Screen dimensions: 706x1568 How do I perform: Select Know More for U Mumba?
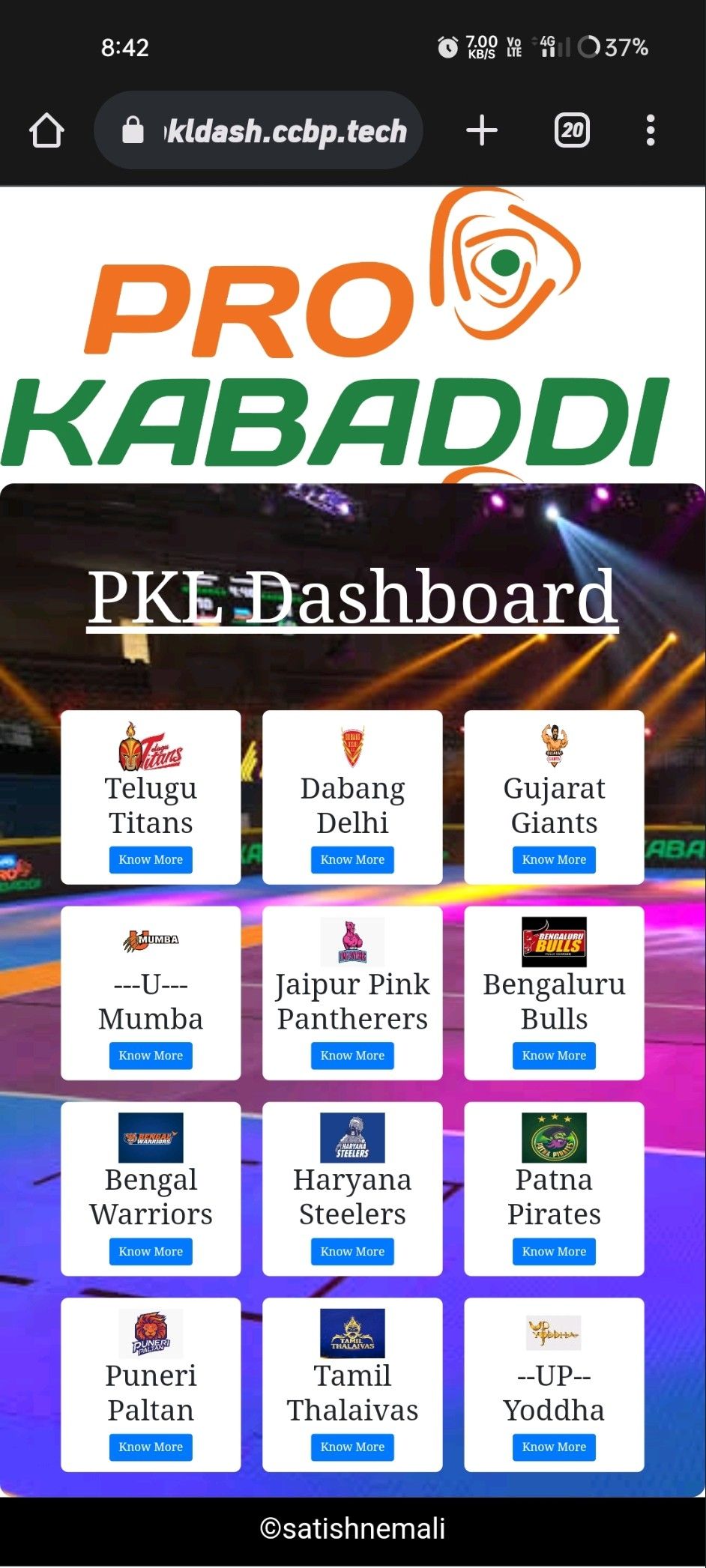pyautogui.click(x=151, y=1056)
